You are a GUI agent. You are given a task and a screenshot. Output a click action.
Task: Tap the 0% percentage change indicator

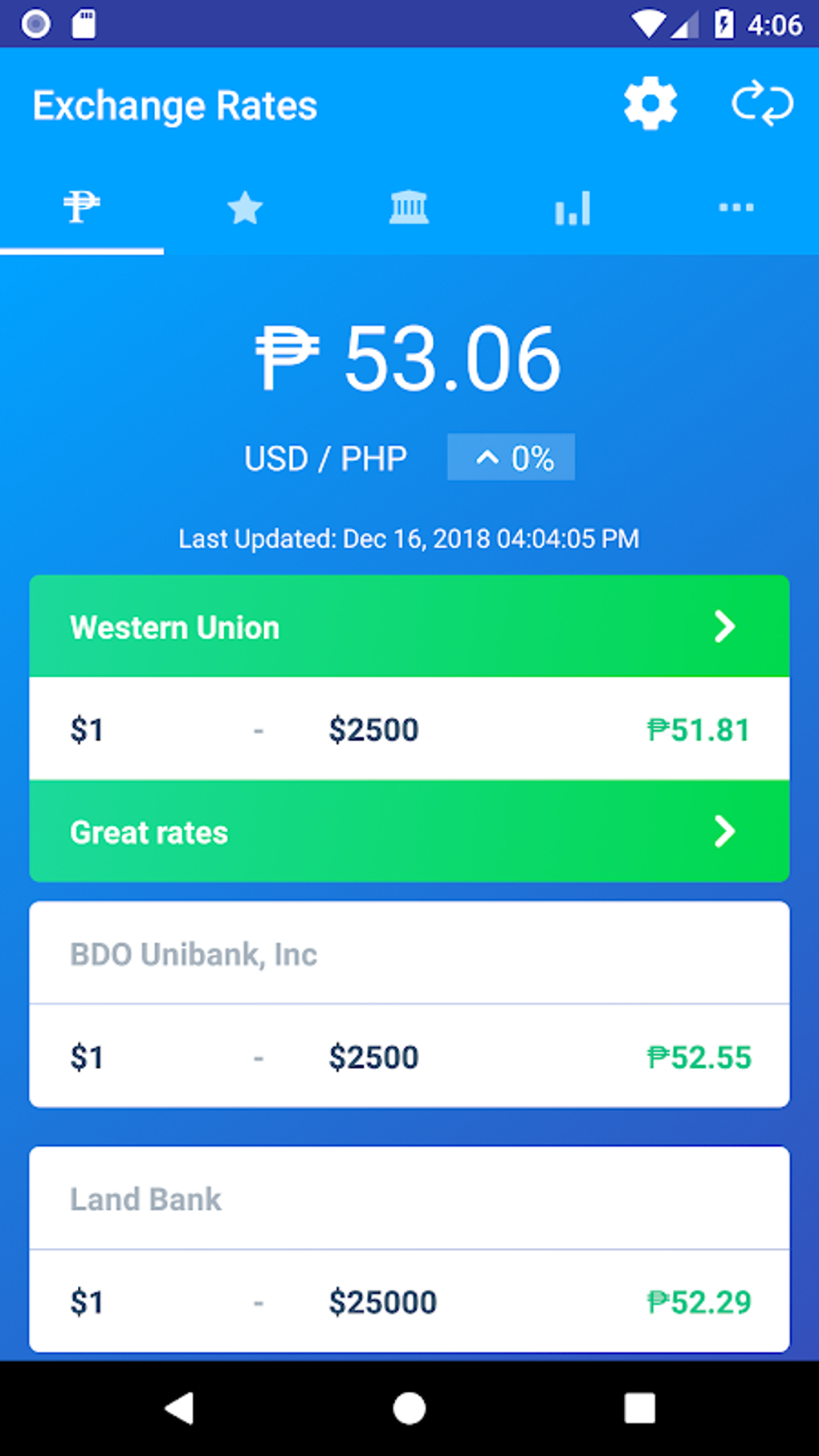click(x=511, y=457)
